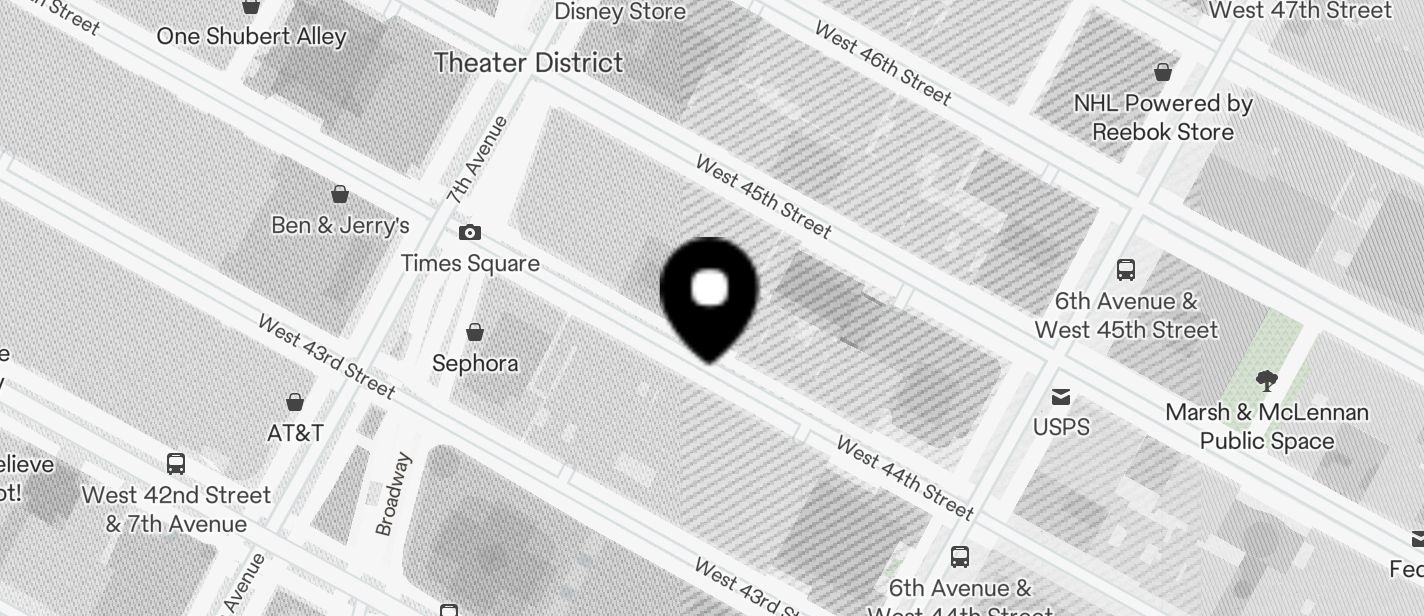Select Marsh & McLennan Public Space park marker
The image size is (1424, 616).
click(x=1266, y=381)
